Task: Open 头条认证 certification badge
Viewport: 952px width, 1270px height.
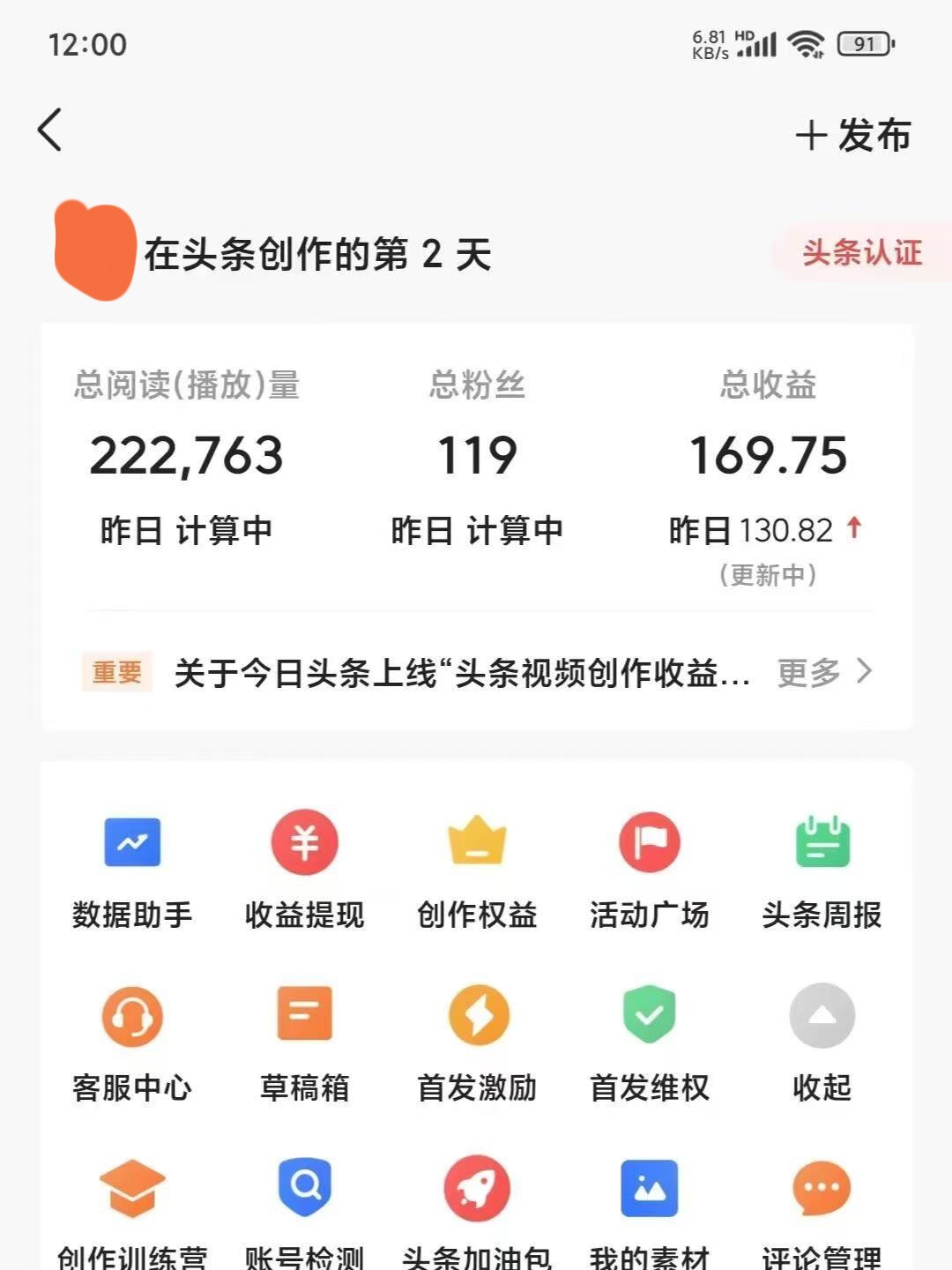Action: point(861,253)
